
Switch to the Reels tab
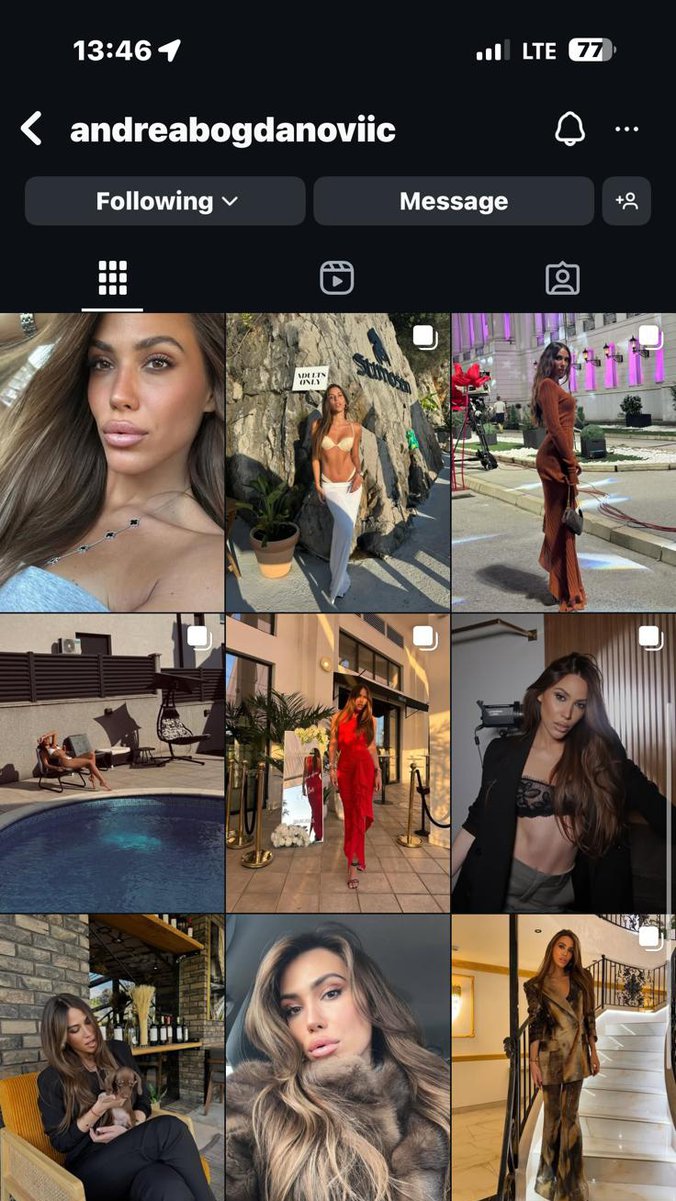click(x=337, y=278)
